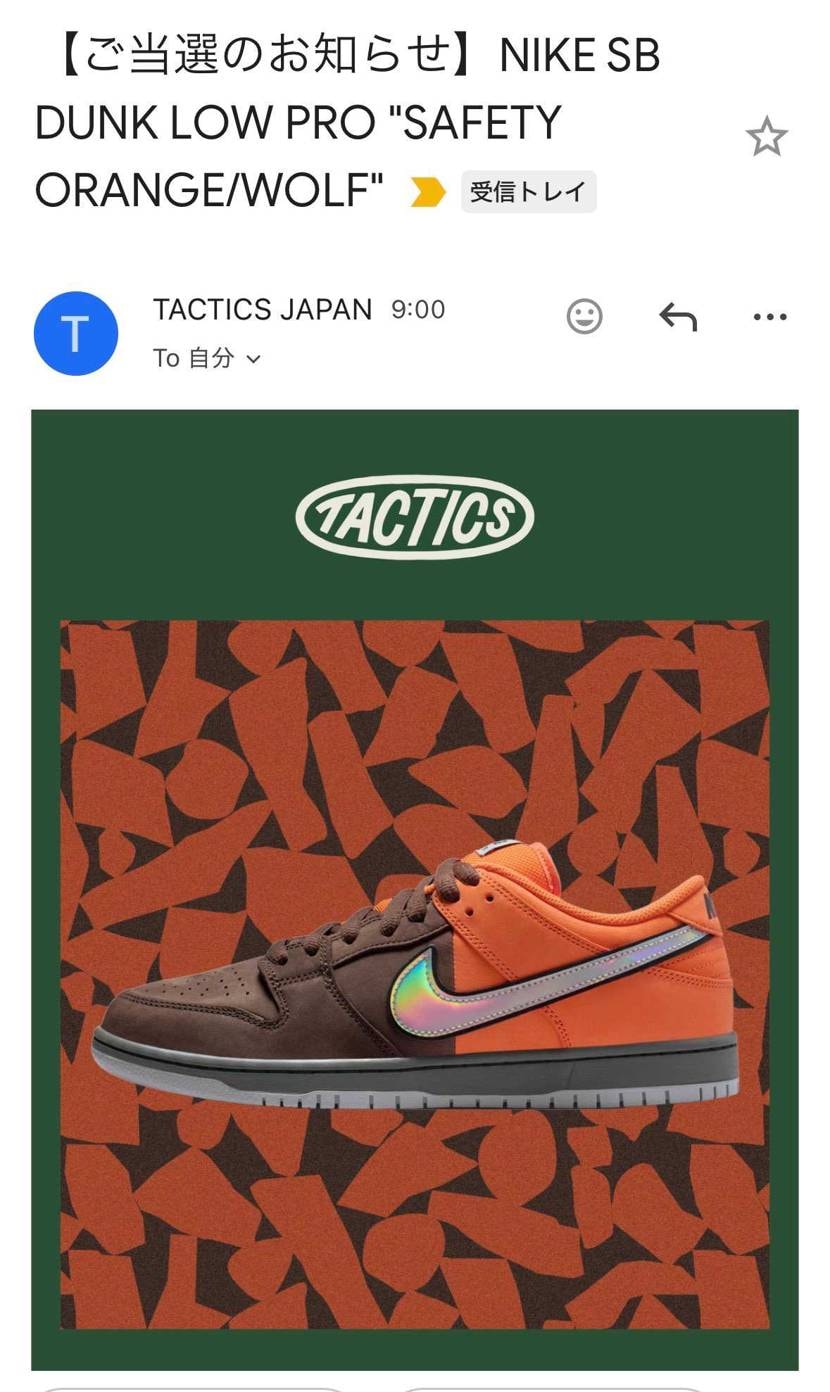
Task: Click the yellow importance marker beside the subject
Action: (427, 191)
